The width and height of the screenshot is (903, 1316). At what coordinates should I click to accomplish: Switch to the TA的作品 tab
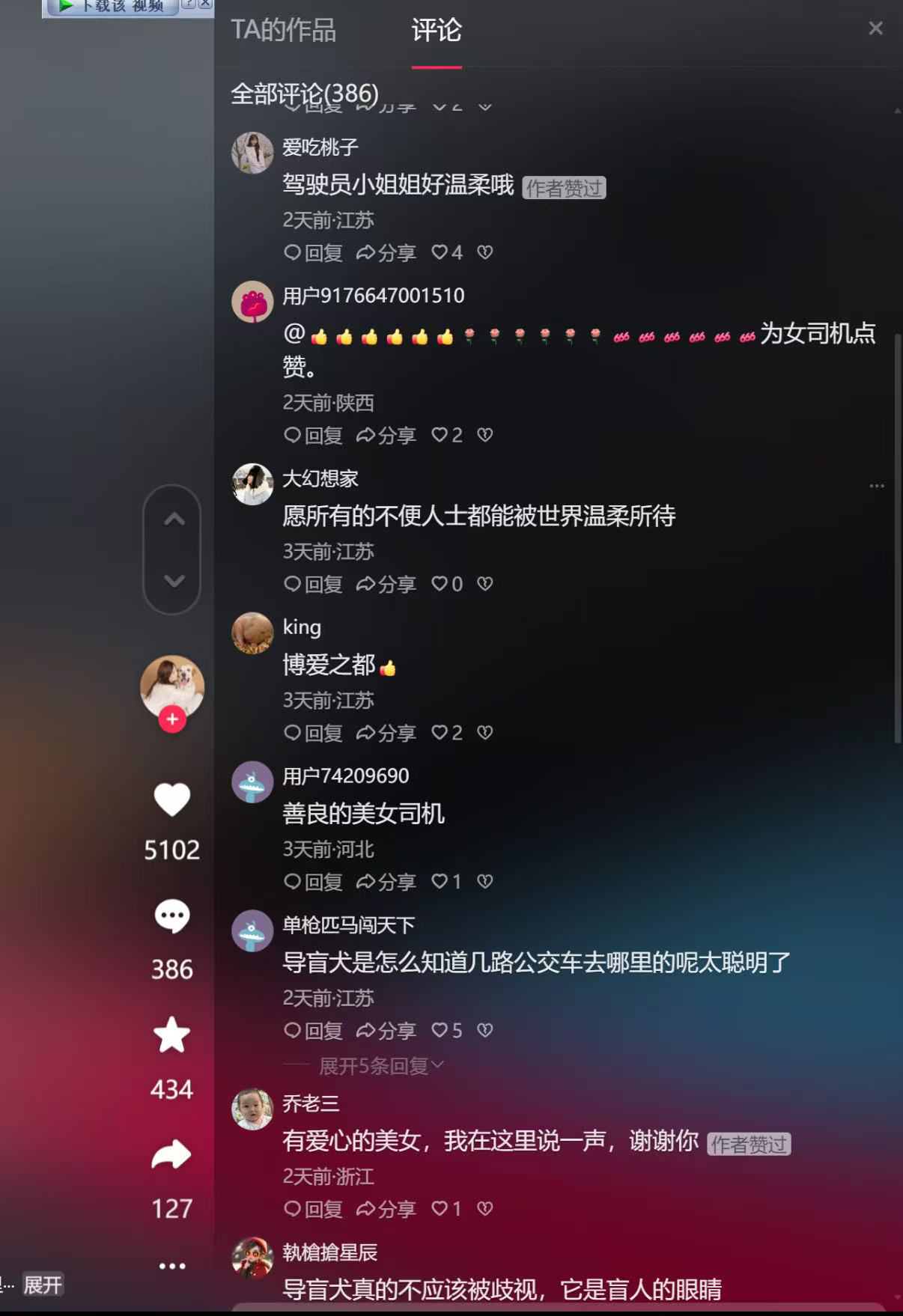pos(283,30)
